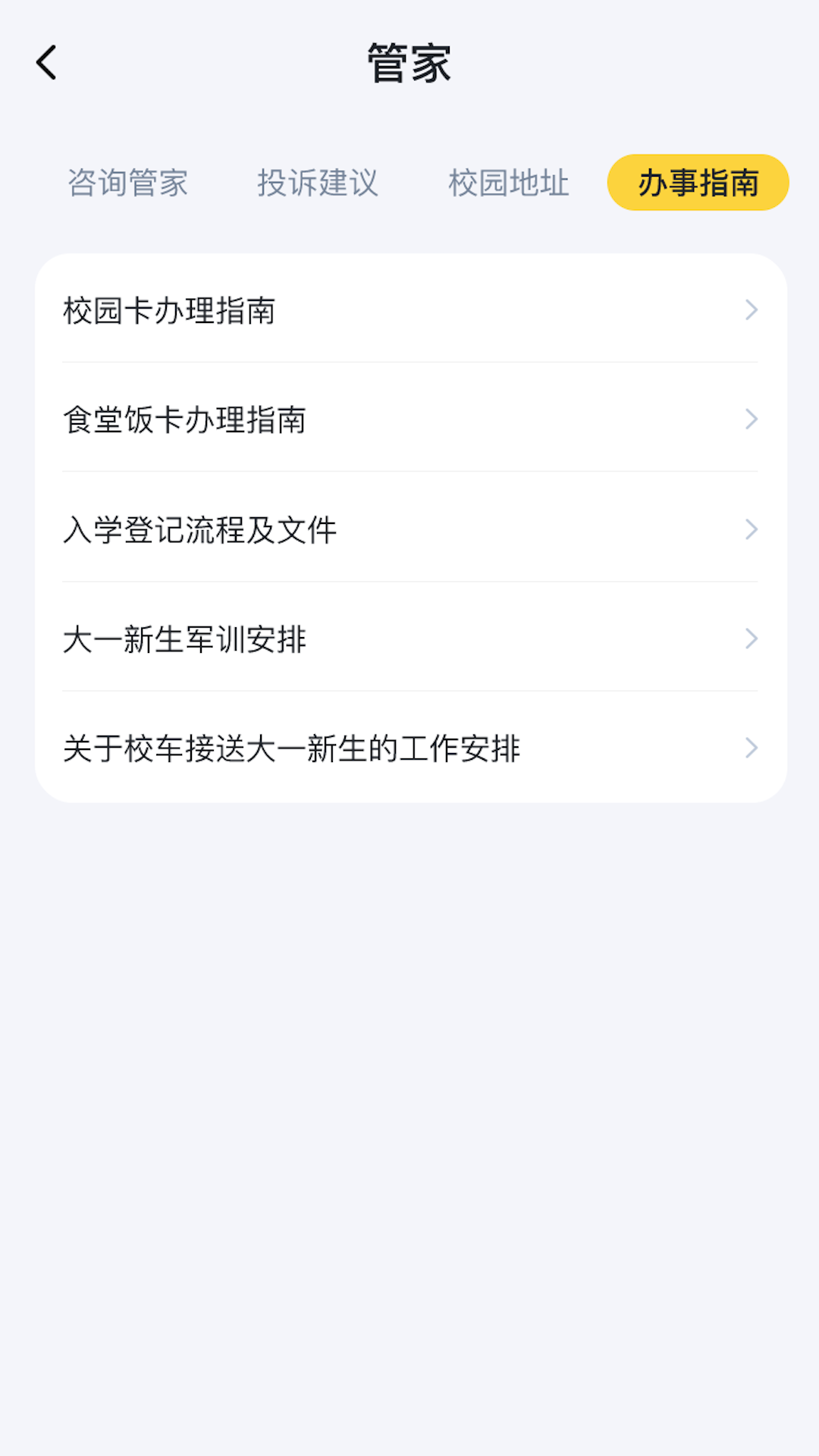
Task: Tap the 管家 page title
Action: coord(409,64)
